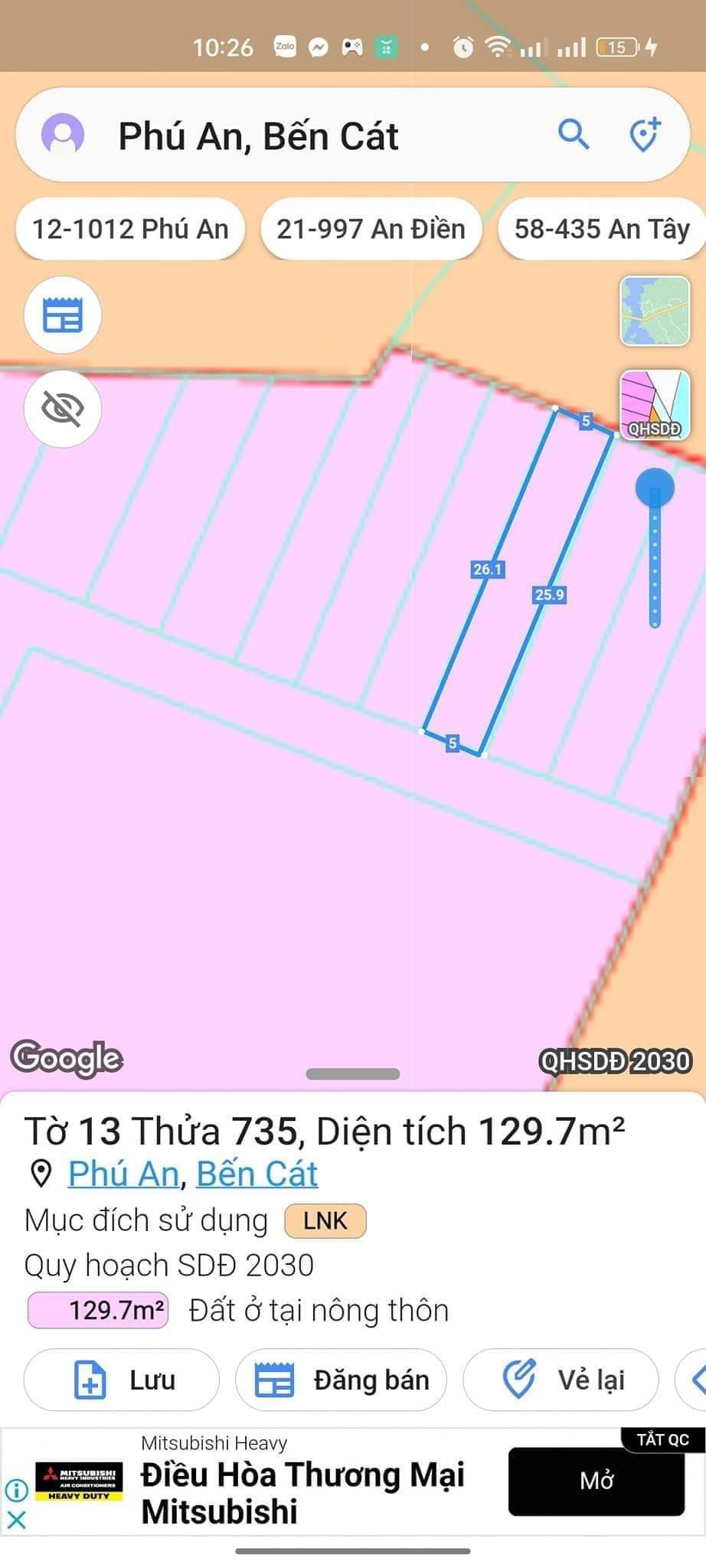Open the listings calendar button
Image resolution: width=706 pixels, height=1568 pixels.
pyautogui.click(x=63, y=315)
